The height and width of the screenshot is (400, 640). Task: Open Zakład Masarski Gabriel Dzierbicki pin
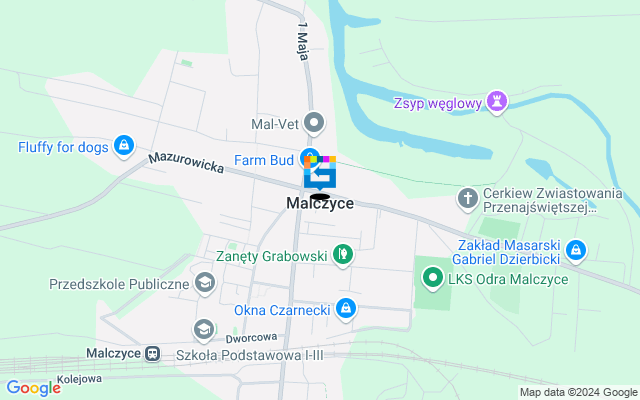point(575,250)
